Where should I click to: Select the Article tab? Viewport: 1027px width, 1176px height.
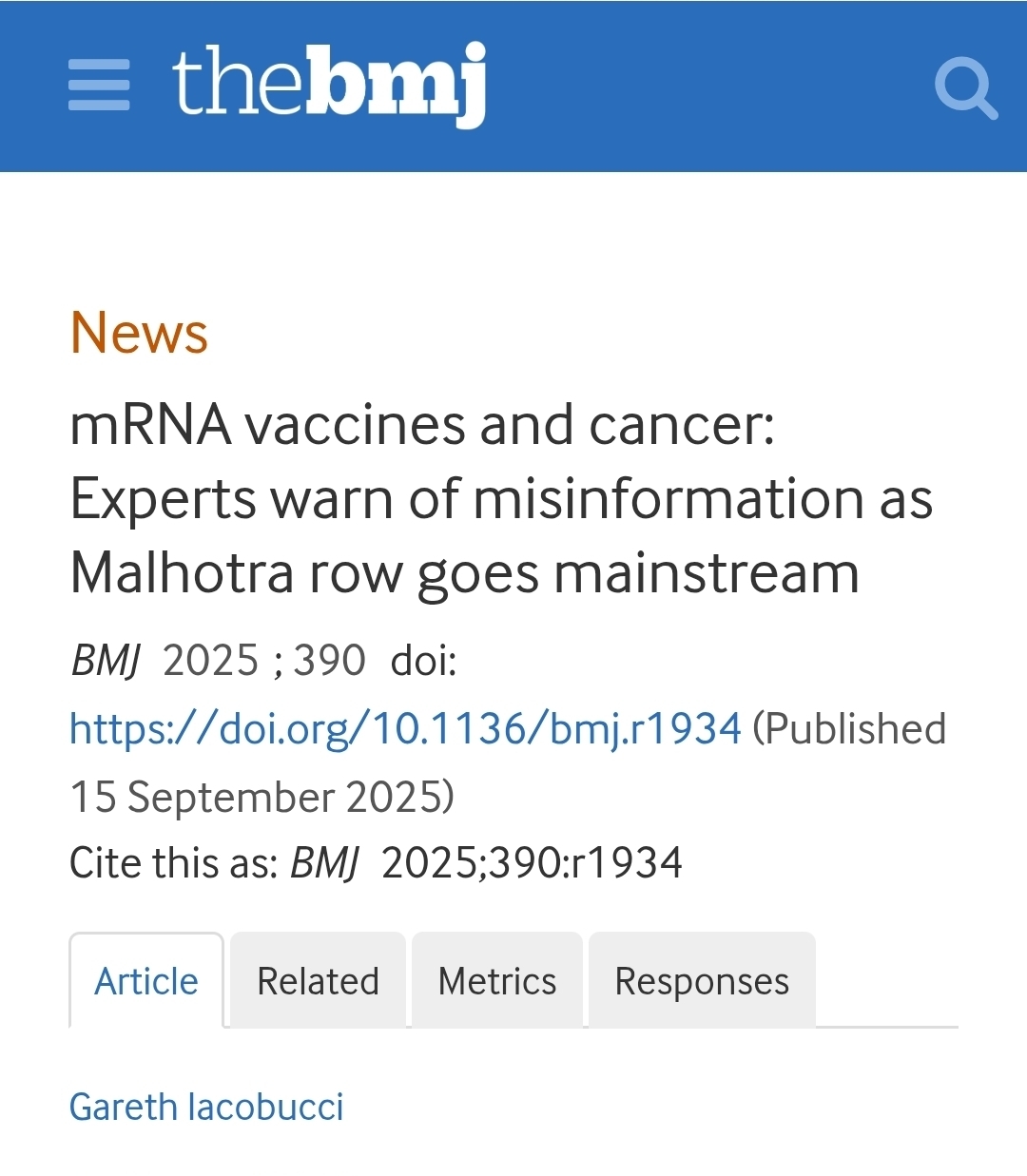coord(146,981)
